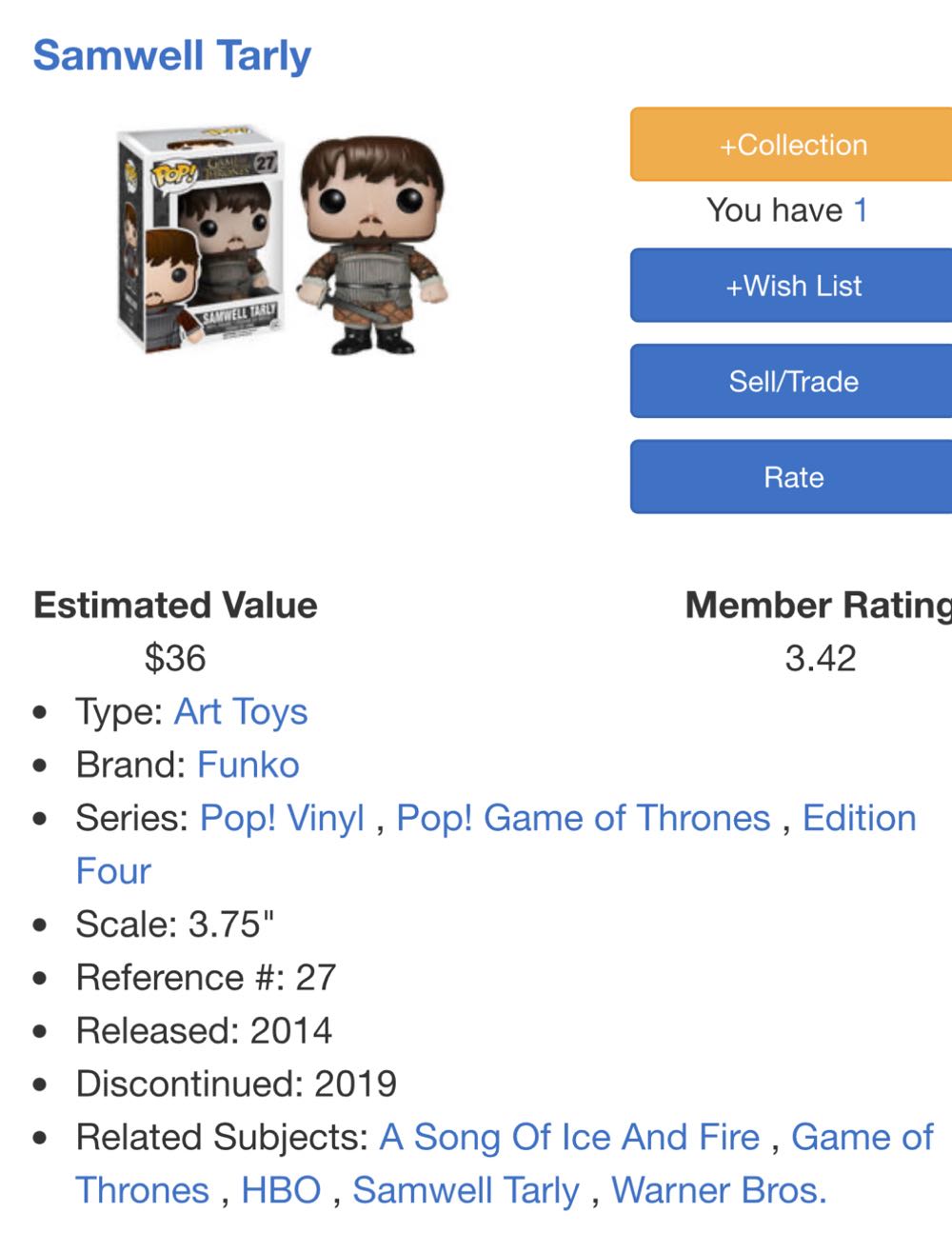Viewport: 952px width, 1233px height.
Task: Click Reference # 27 entry
Action: (x=206, y=976)
